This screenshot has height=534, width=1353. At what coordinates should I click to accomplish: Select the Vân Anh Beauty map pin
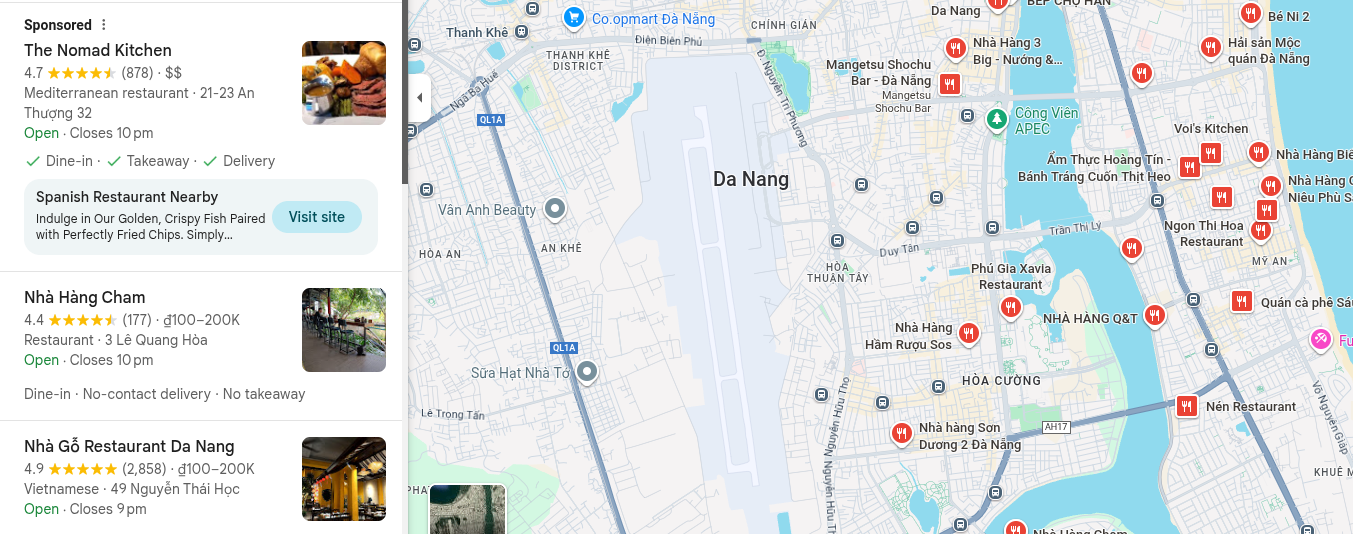[555, 209]
